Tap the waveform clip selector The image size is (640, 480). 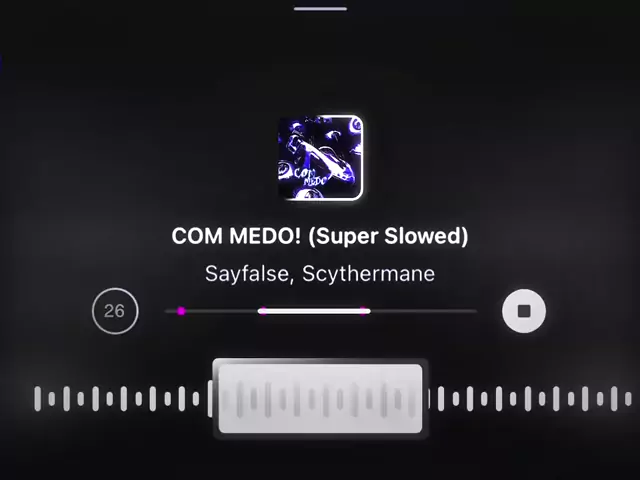point(320,399)
